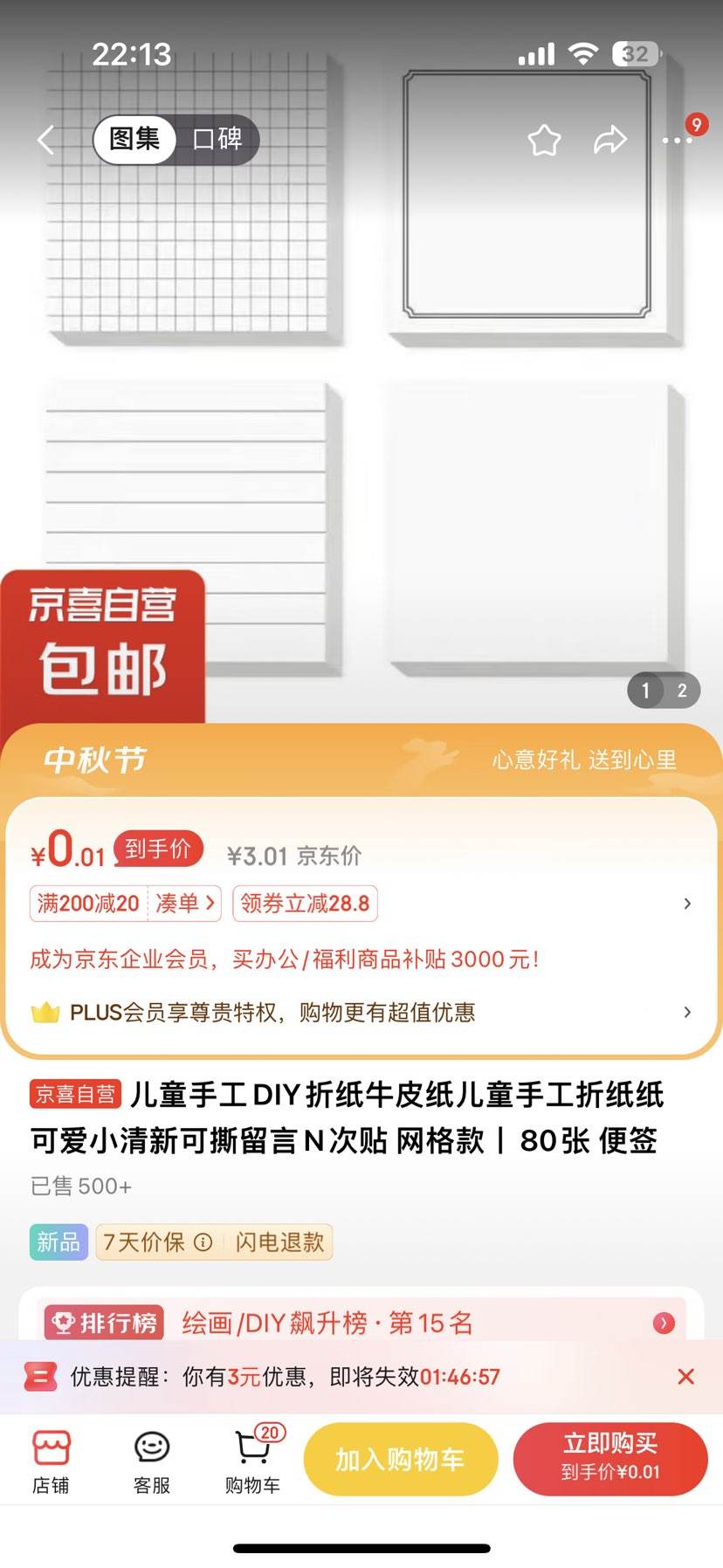
Task: Switch to the 口碑 tab
Action: (x=220, y=140)
